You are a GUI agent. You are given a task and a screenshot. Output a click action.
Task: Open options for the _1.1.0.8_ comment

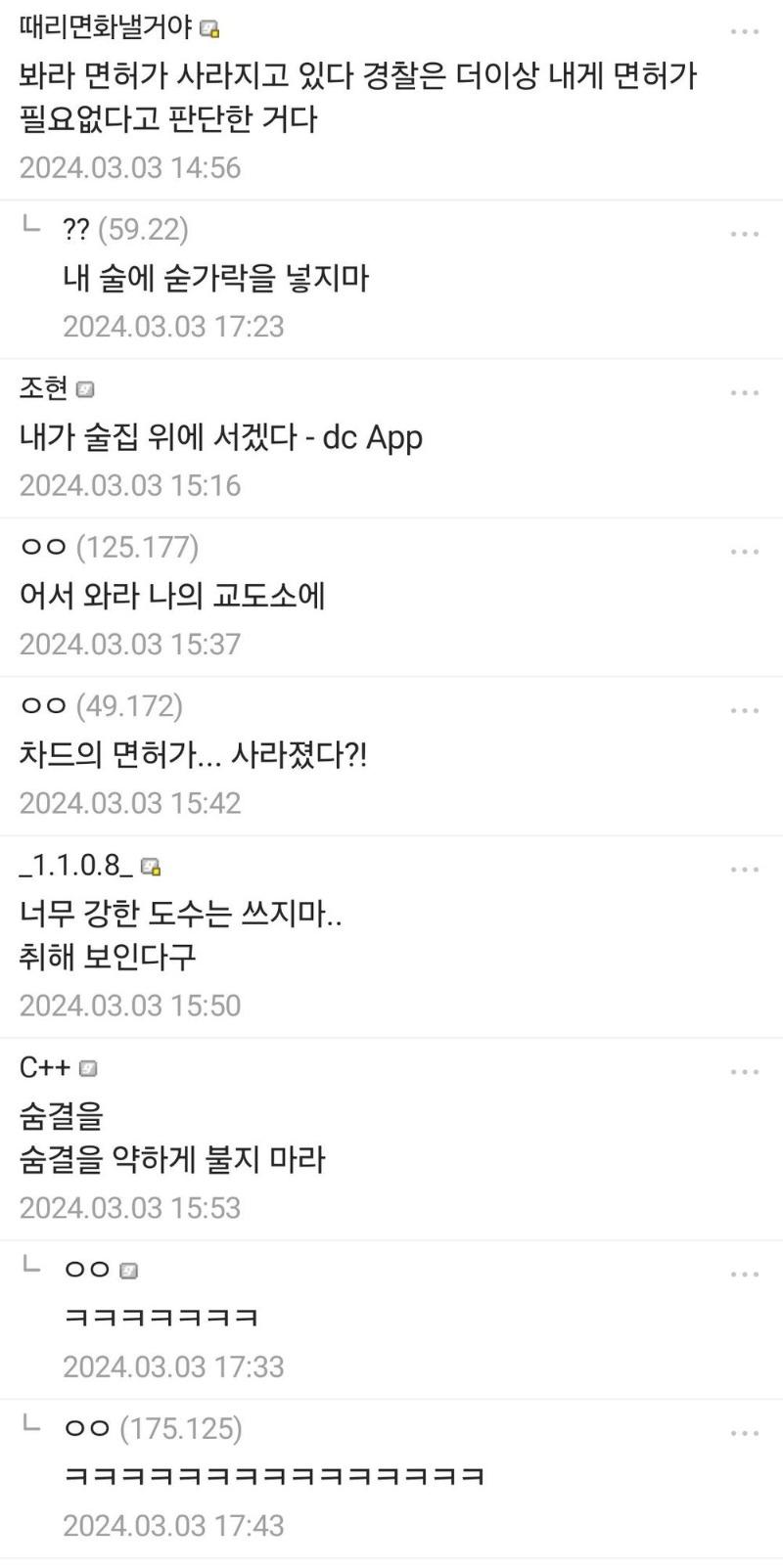(746, 868)
